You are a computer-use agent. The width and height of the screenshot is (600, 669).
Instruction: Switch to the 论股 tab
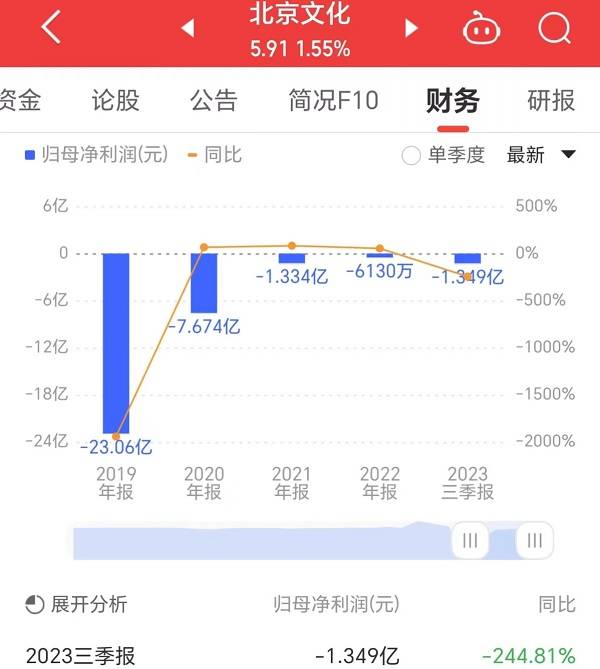point(115,100)
